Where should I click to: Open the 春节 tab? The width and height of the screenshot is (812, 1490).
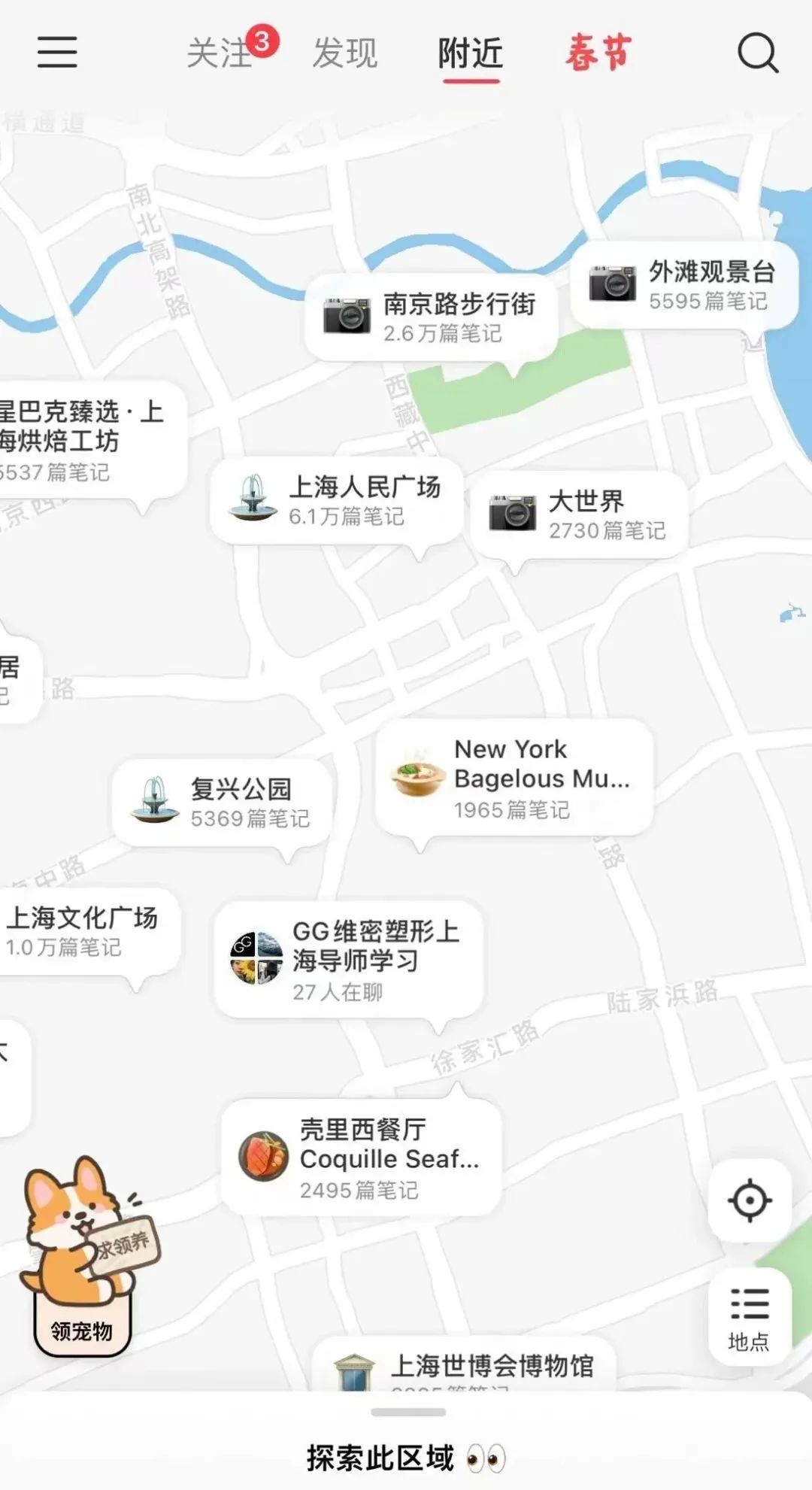pos(598,53)
